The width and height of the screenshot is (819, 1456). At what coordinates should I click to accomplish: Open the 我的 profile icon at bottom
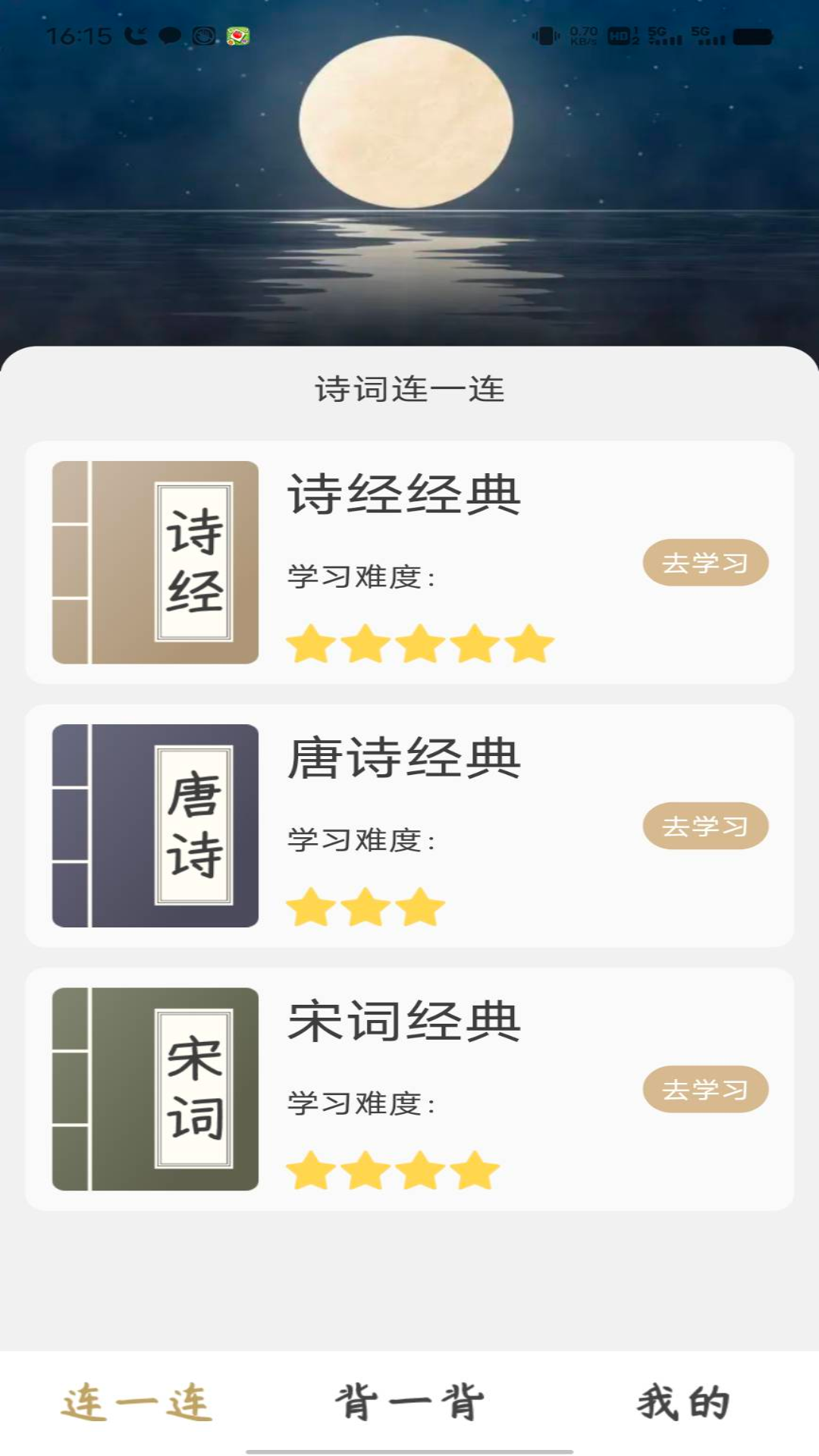coord(682,1403)
